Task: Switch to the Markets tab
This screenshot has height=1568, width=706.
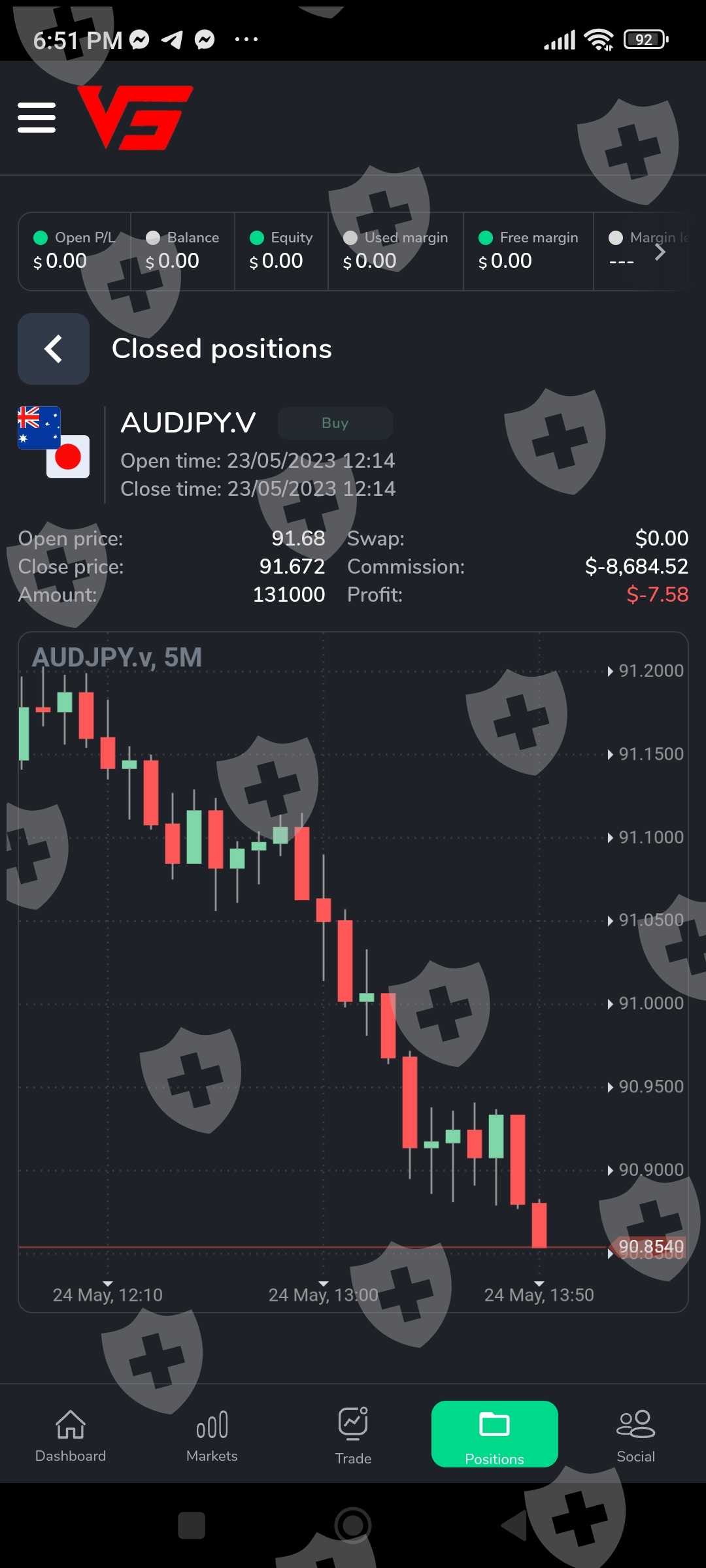Action: pos(212,1436)
